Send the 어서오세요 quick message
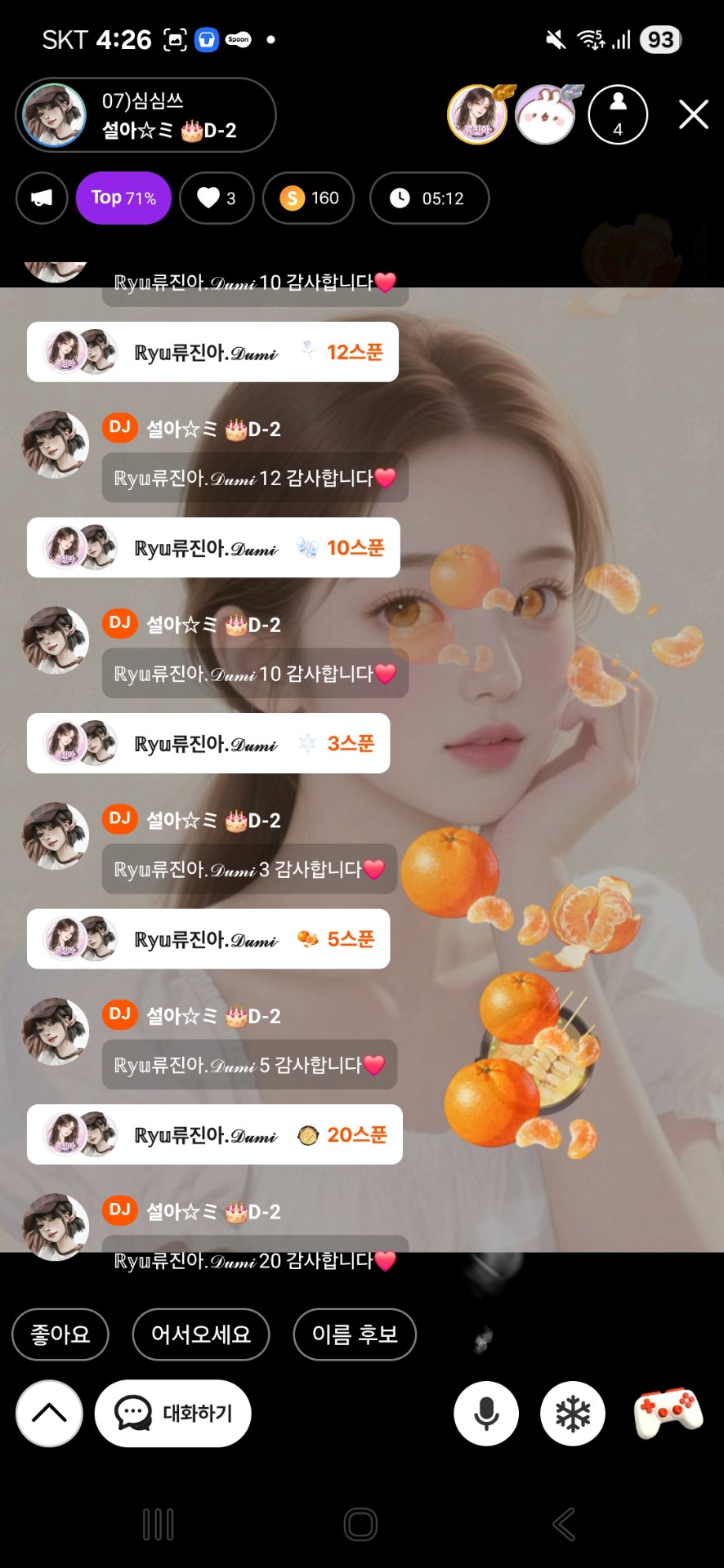 tap(201, 1334)
